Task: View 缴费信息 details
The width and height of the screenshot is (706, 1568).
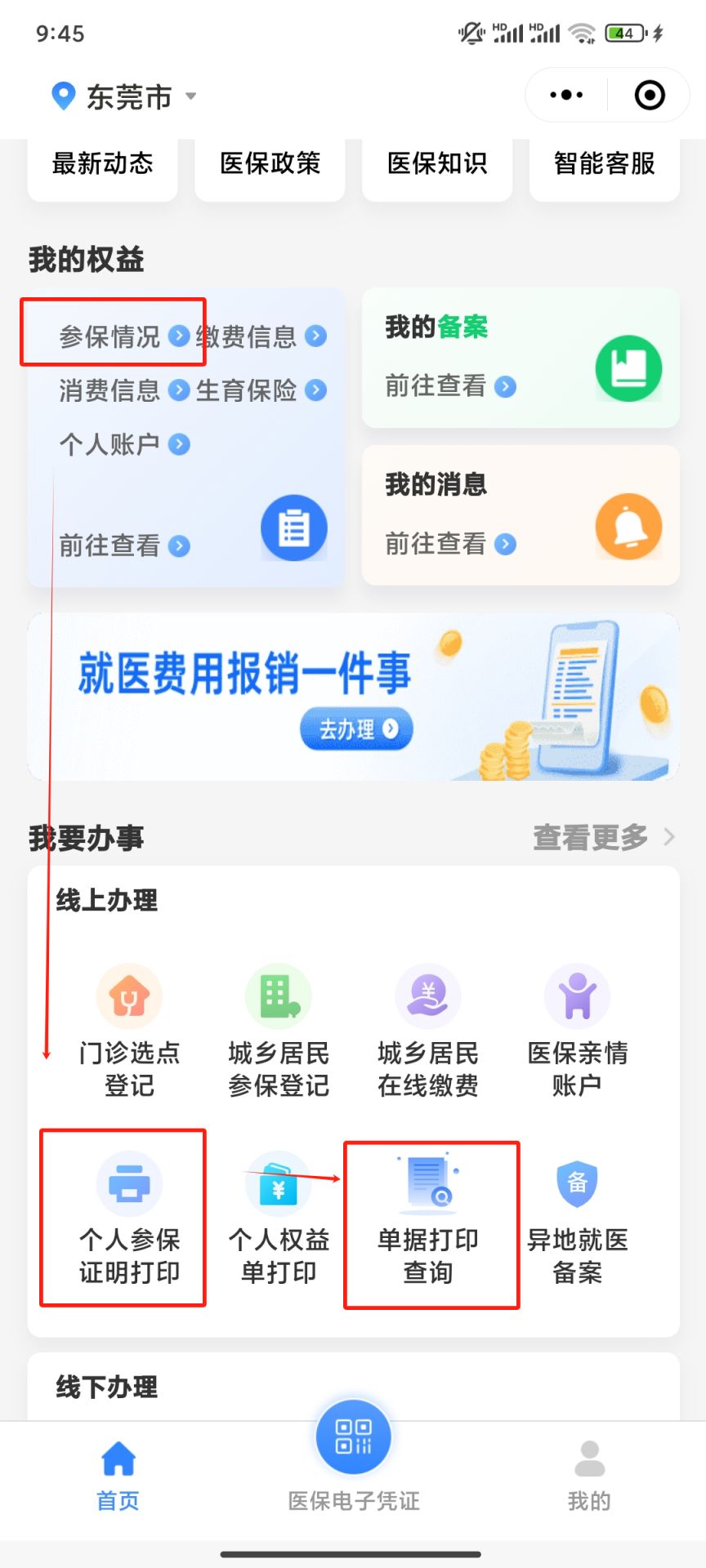Action: pyautogui.click(x=260, y=336)
